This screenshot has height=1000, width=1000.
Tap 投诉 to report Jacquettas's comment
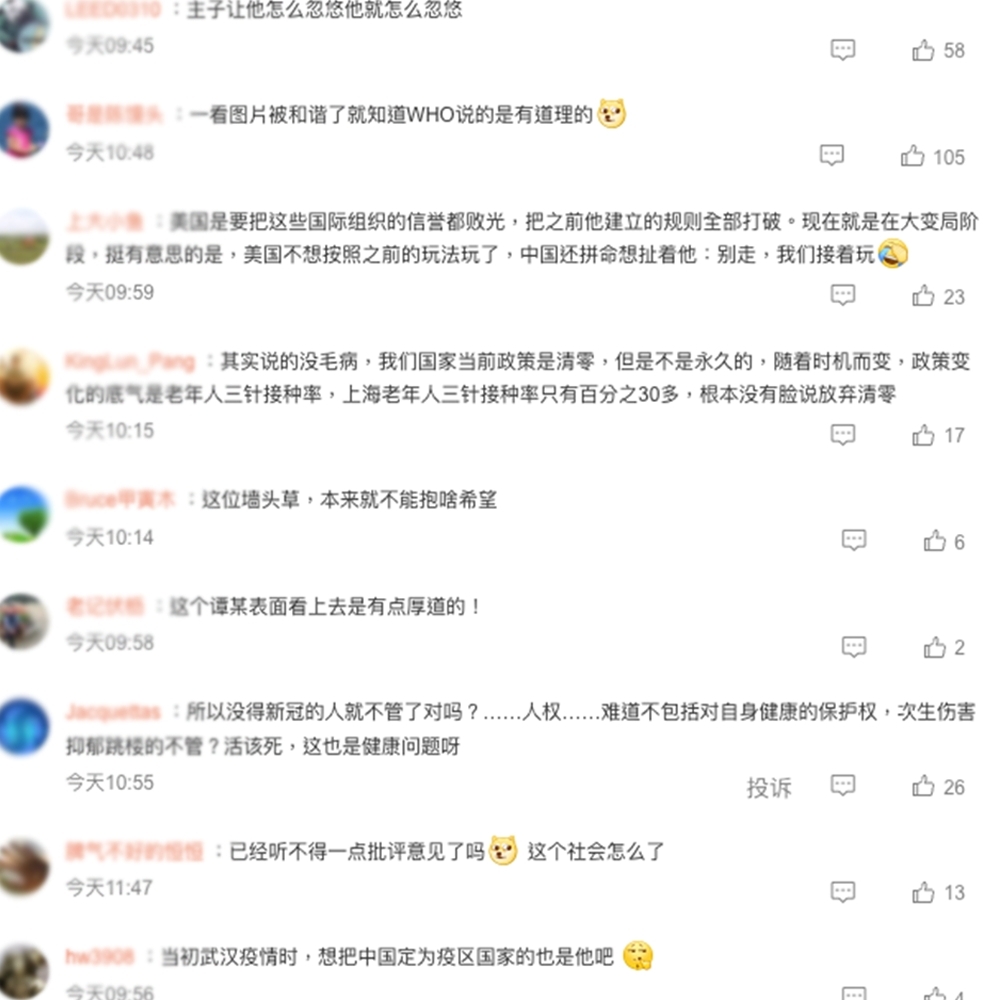pyautogui.click(x=768, y=787)
